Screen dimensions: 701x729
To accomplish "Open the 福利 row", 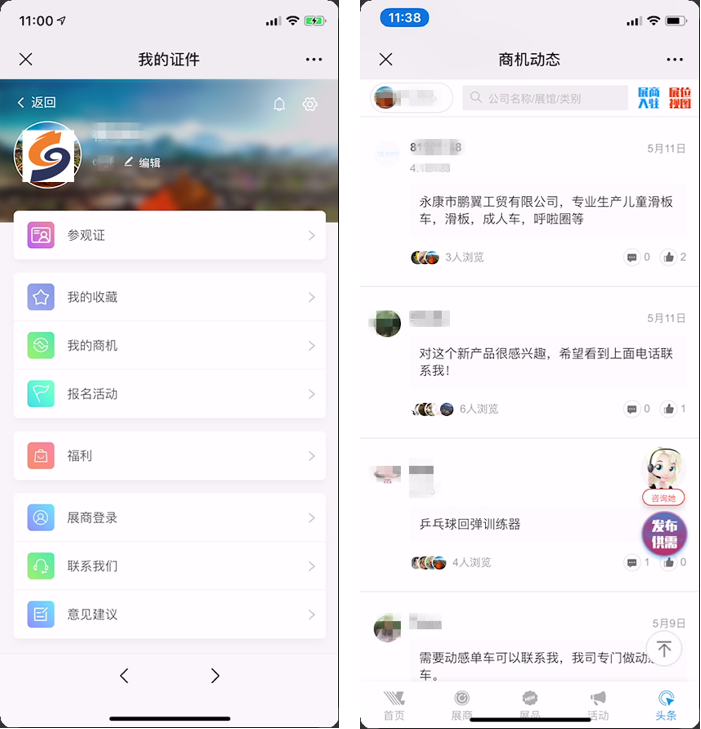I will 169,456.
